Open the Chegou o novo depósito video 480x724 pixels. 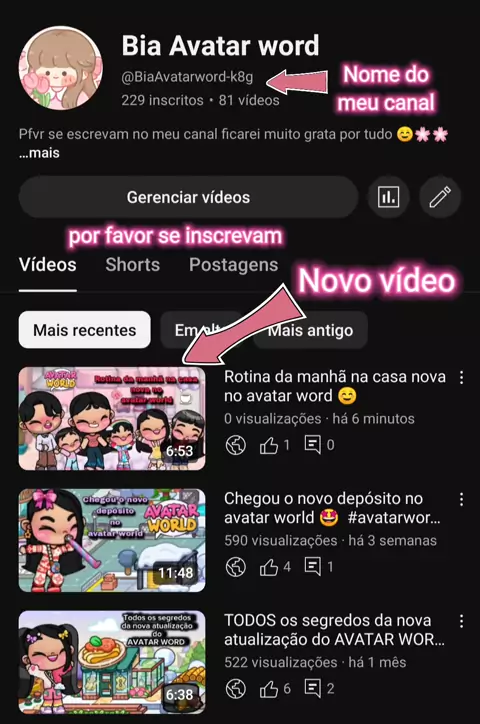tap(112, 540)
